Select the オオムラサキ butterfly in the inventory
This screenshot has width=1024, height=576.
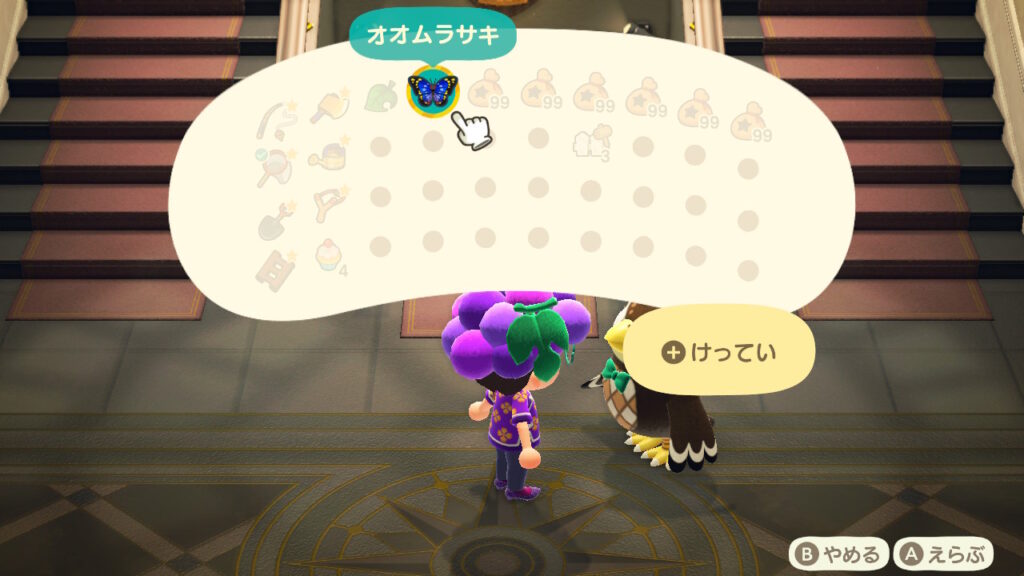pos(432,90)
